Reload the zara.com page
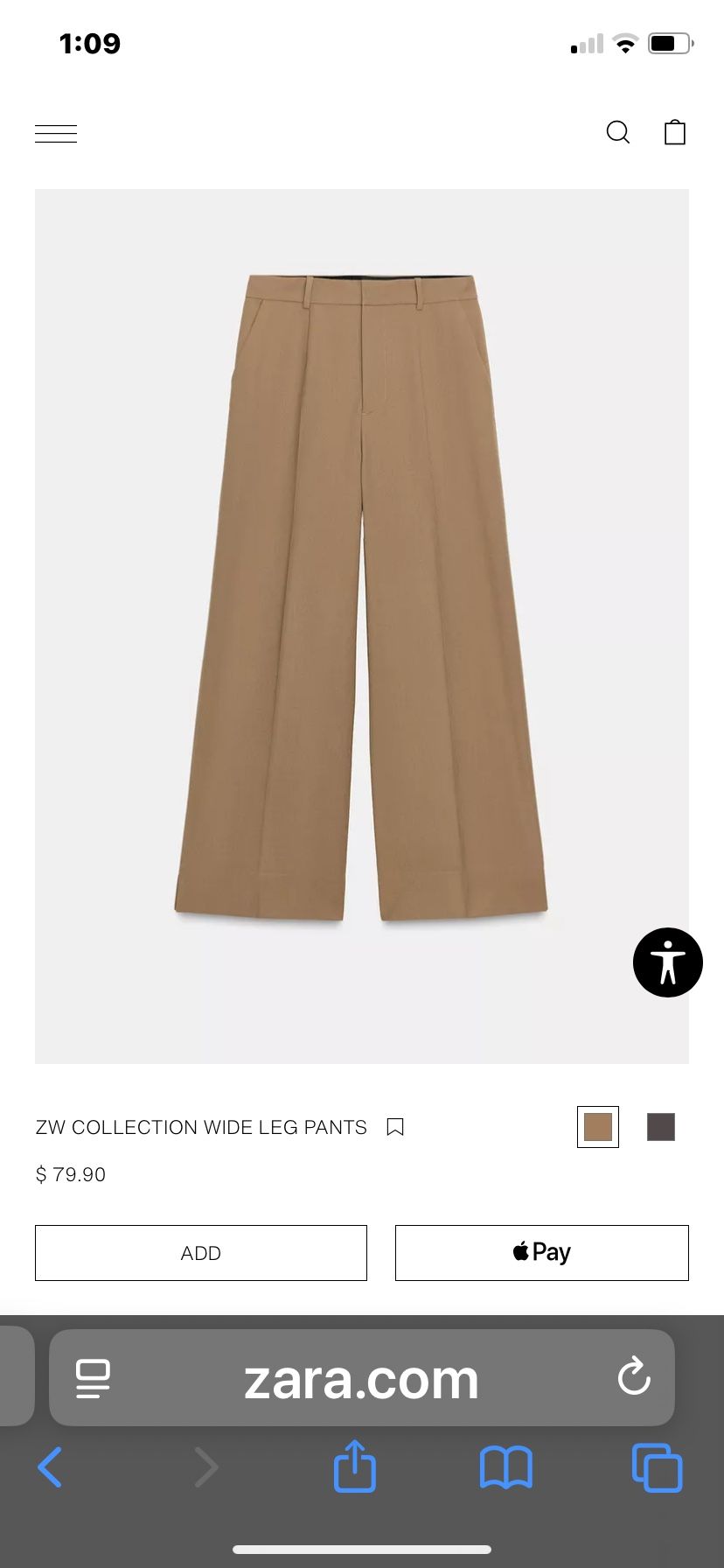724x1568 pixels. pos(633,1379)
